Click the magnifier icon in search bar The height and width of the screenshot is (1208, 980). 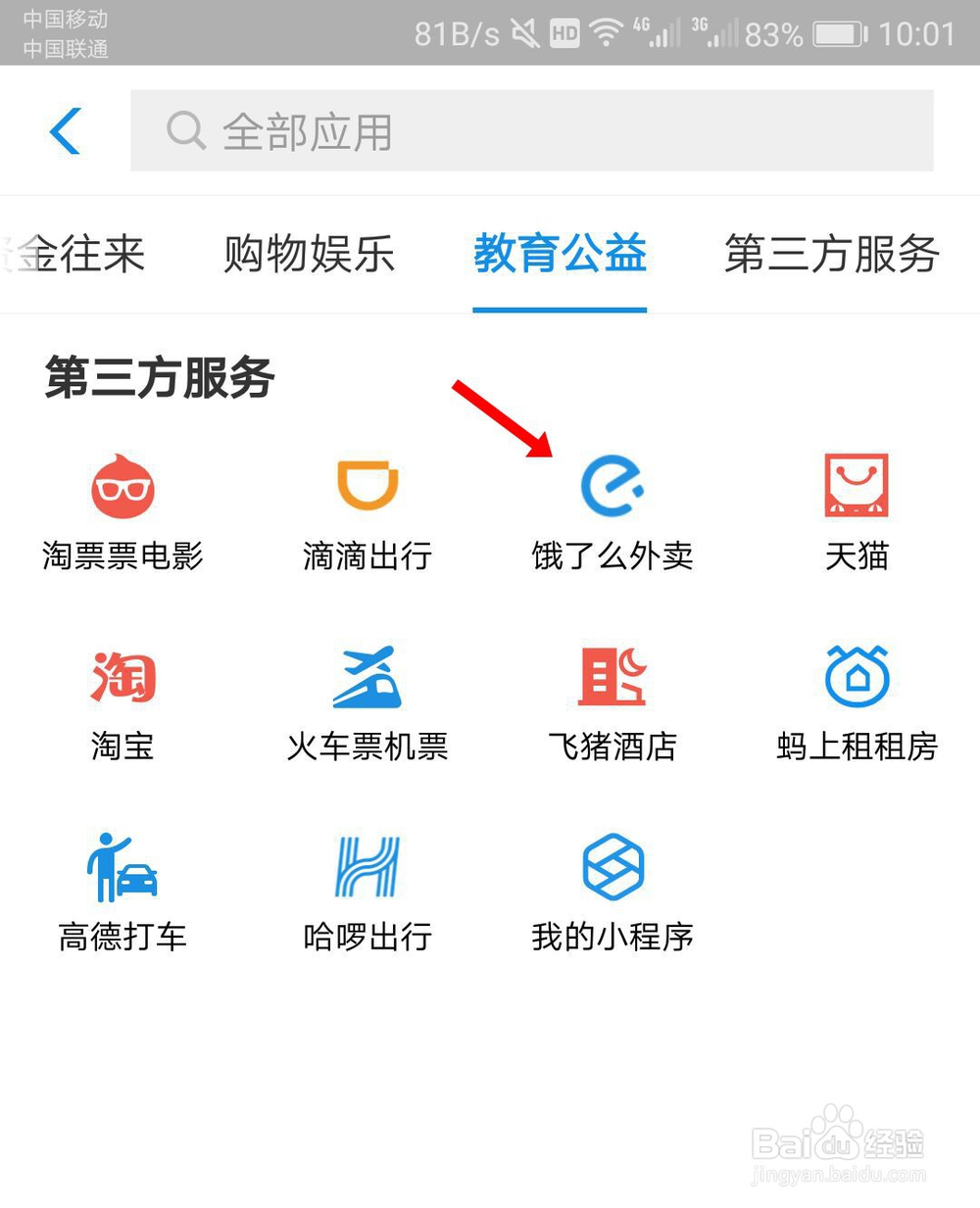coord(185,130)
